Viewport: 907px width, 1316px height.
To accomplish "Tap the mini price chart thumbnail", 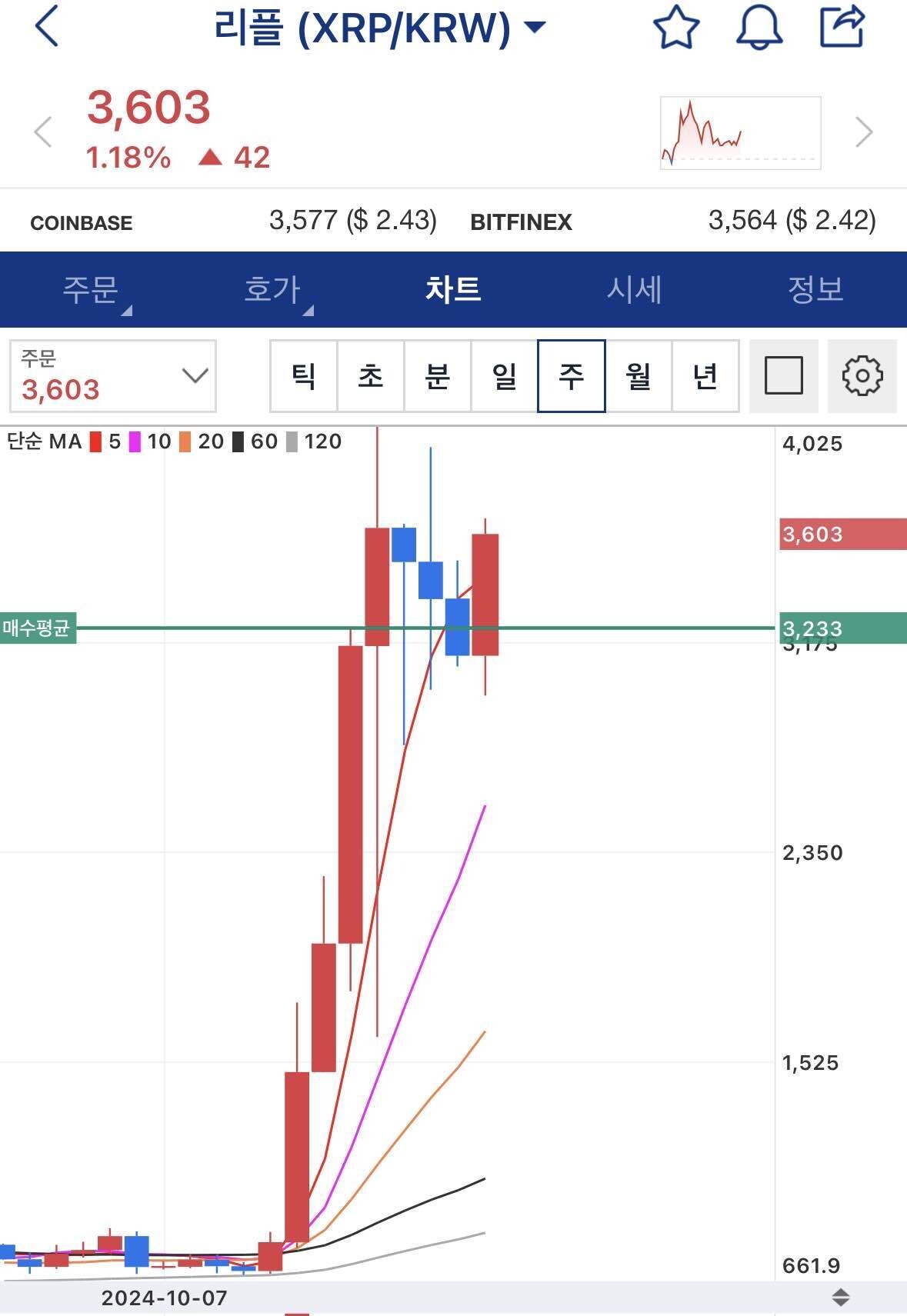I will pyautogui.click(x=740, y=132).
